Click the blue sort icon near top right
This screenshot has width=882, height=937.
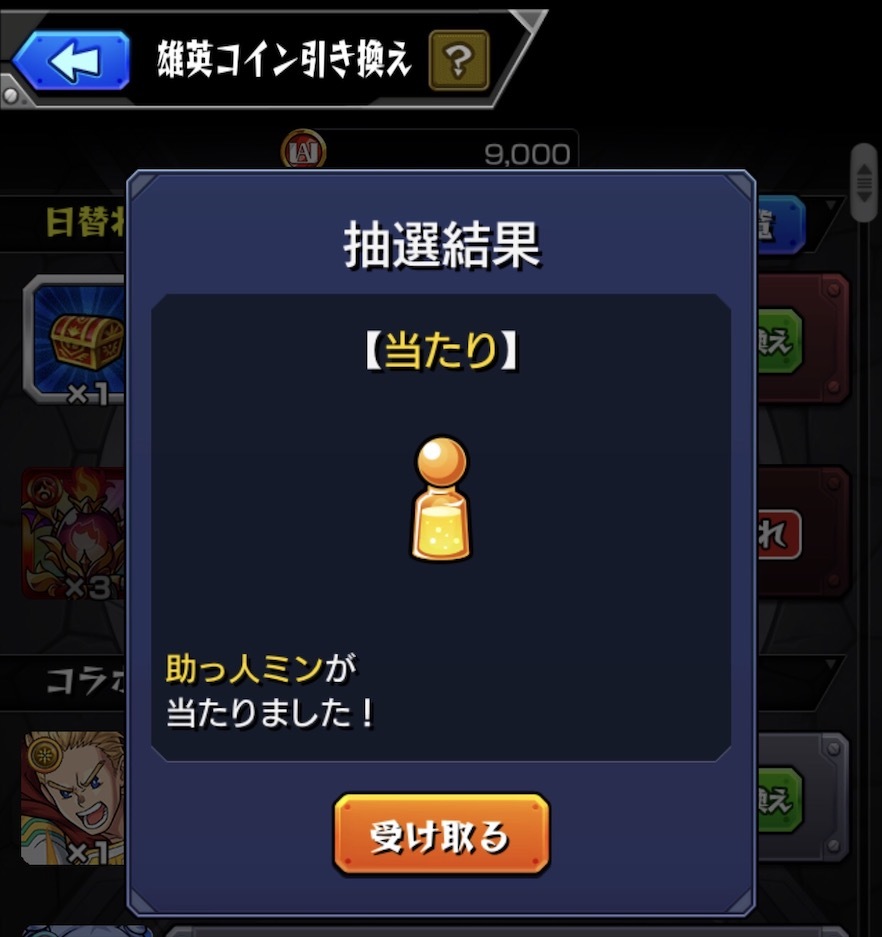783,225
